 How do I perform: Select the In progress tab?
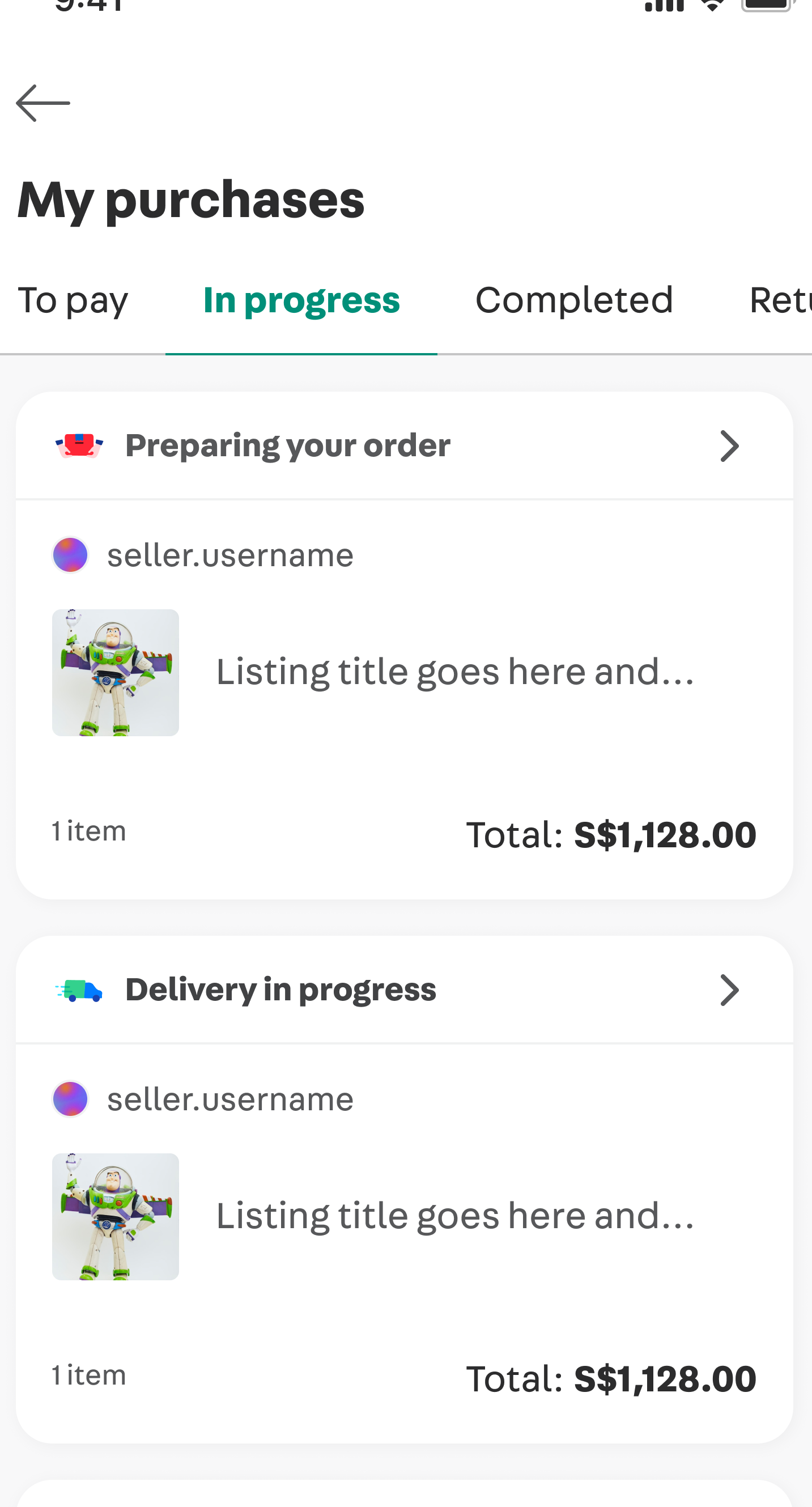pos(301,300)
